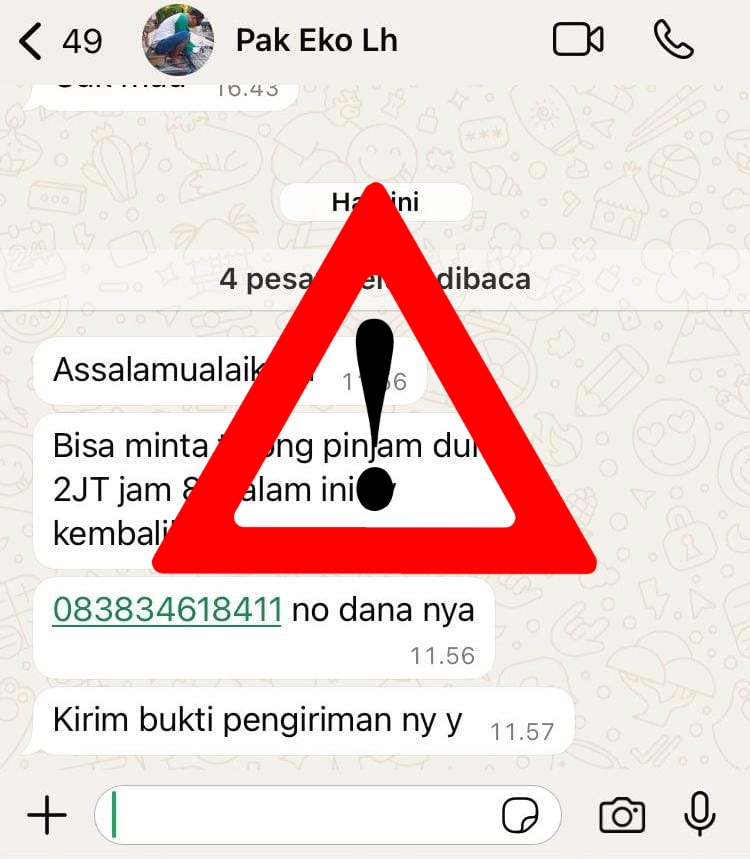Open the sticker picker

pyautogui.click(x=519, y=816)
